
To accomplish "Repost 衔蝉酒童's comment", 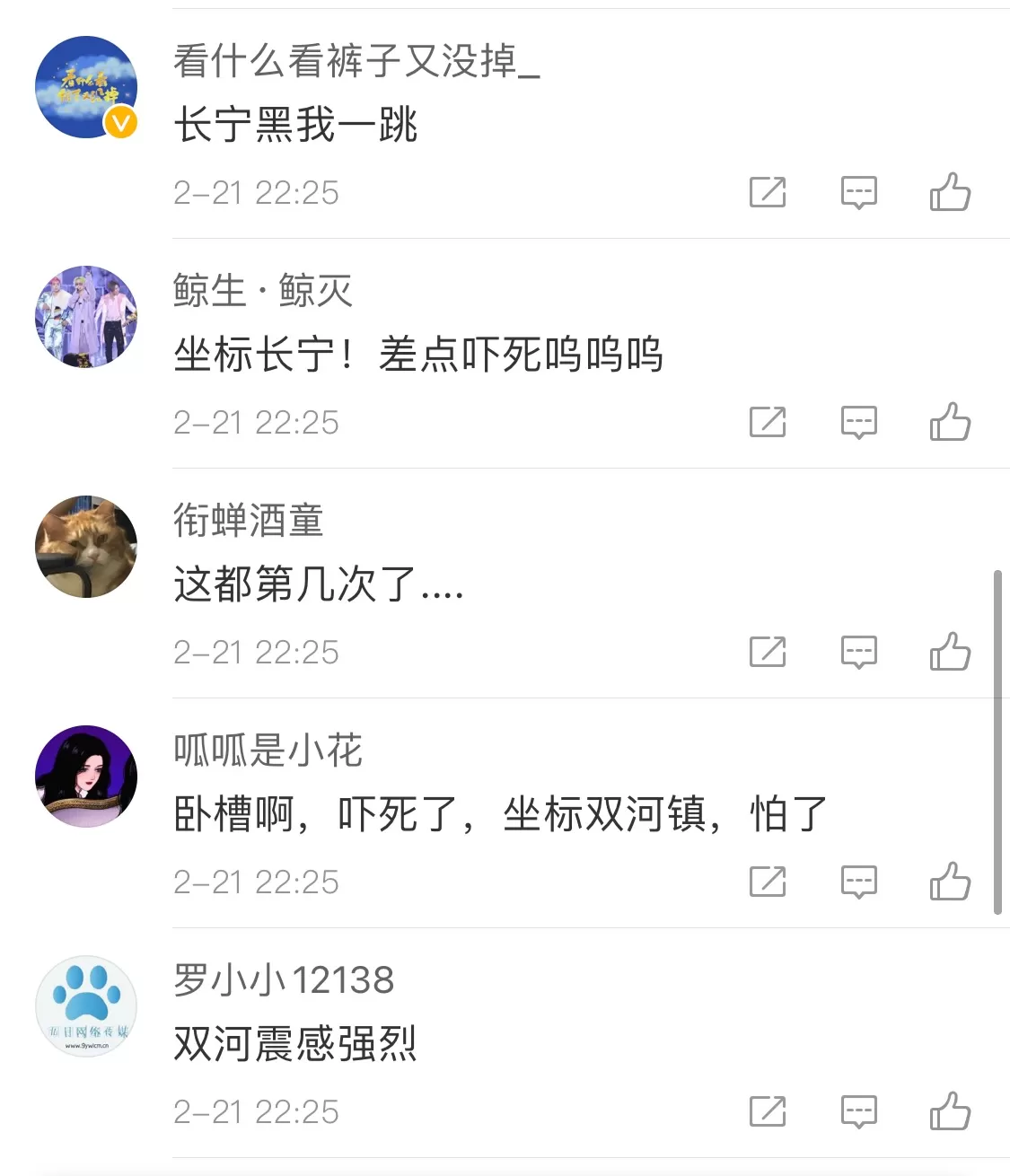I will [x=768, y=652].
